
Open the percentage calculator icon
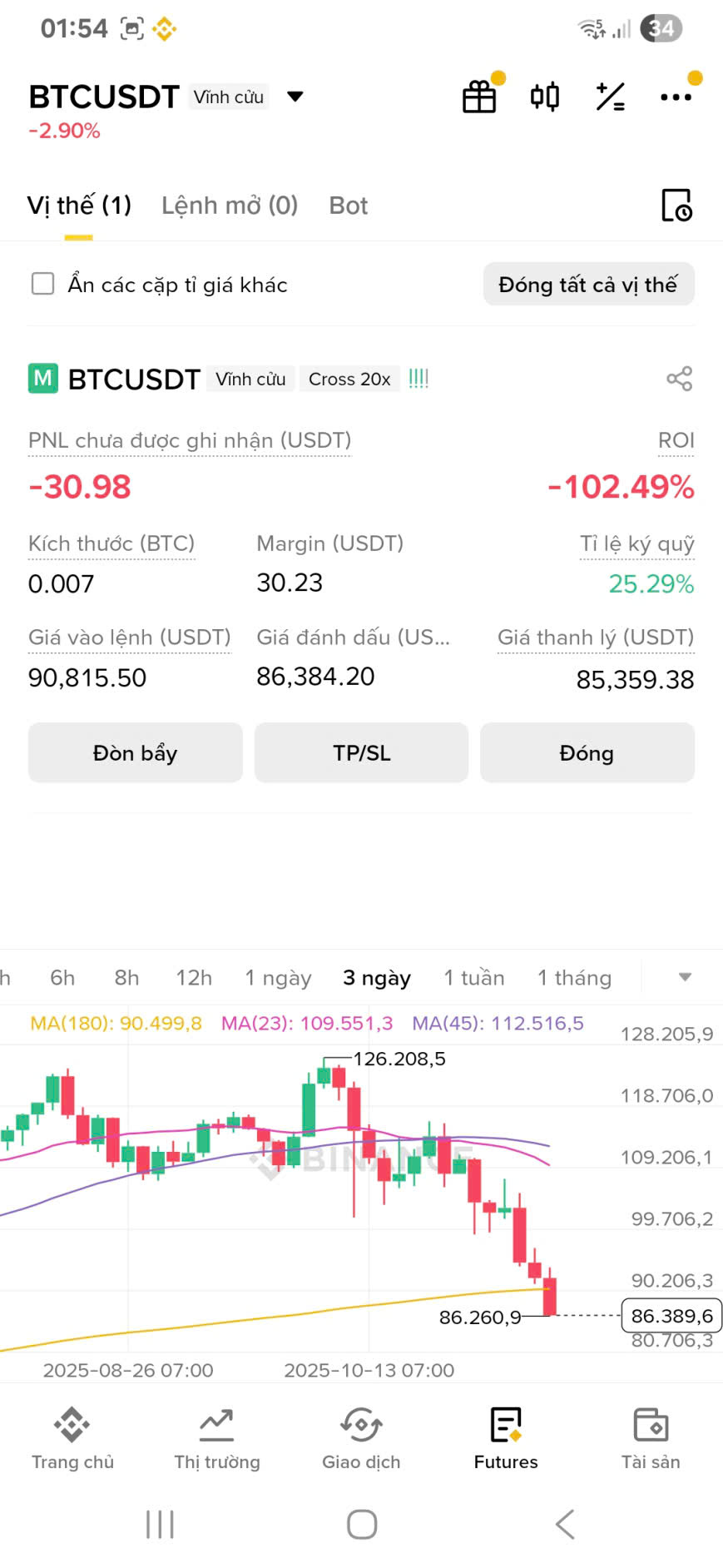(x=611, y=97)
